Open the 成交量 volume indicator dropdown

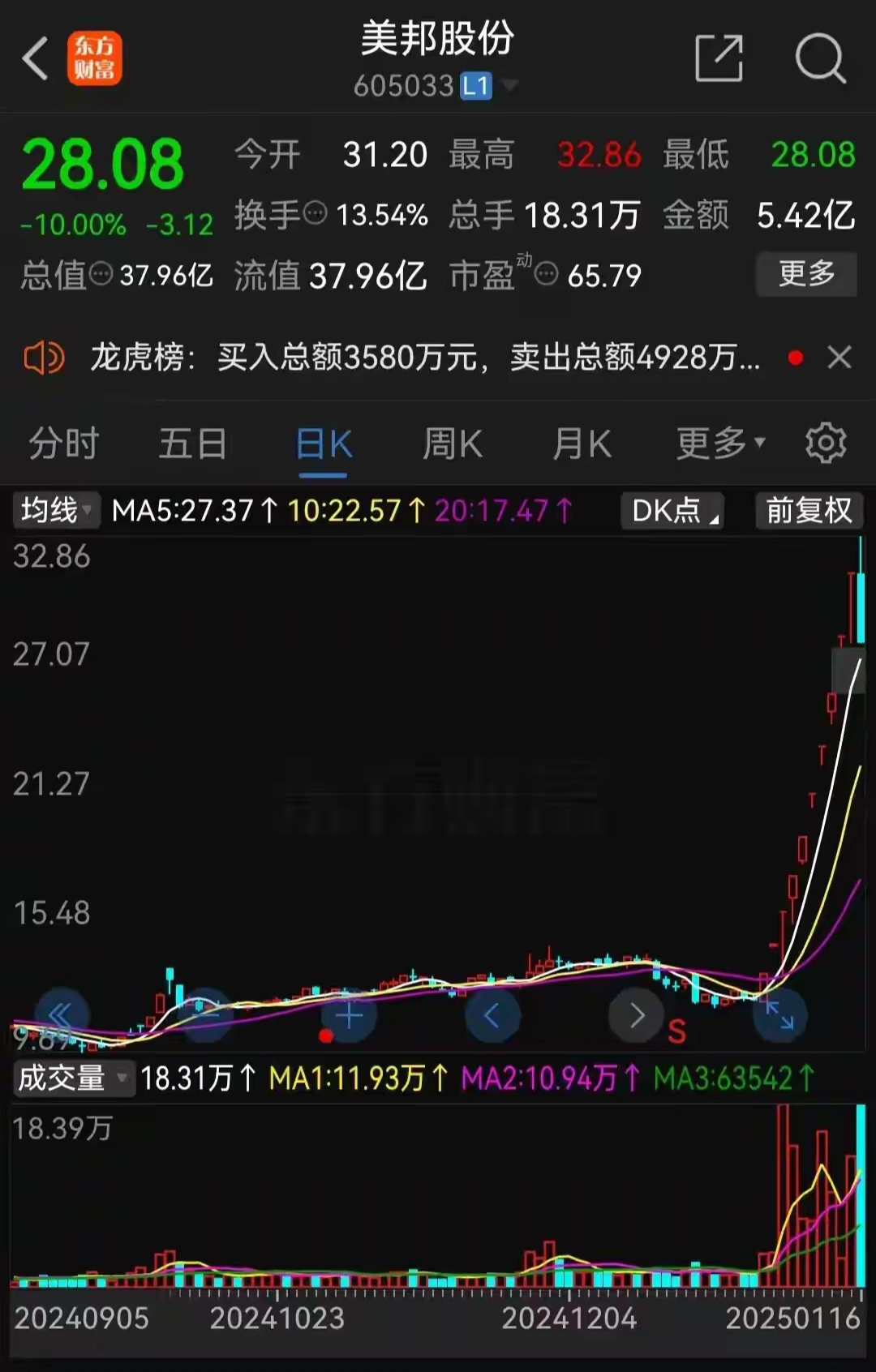(x=71, y=1080)
